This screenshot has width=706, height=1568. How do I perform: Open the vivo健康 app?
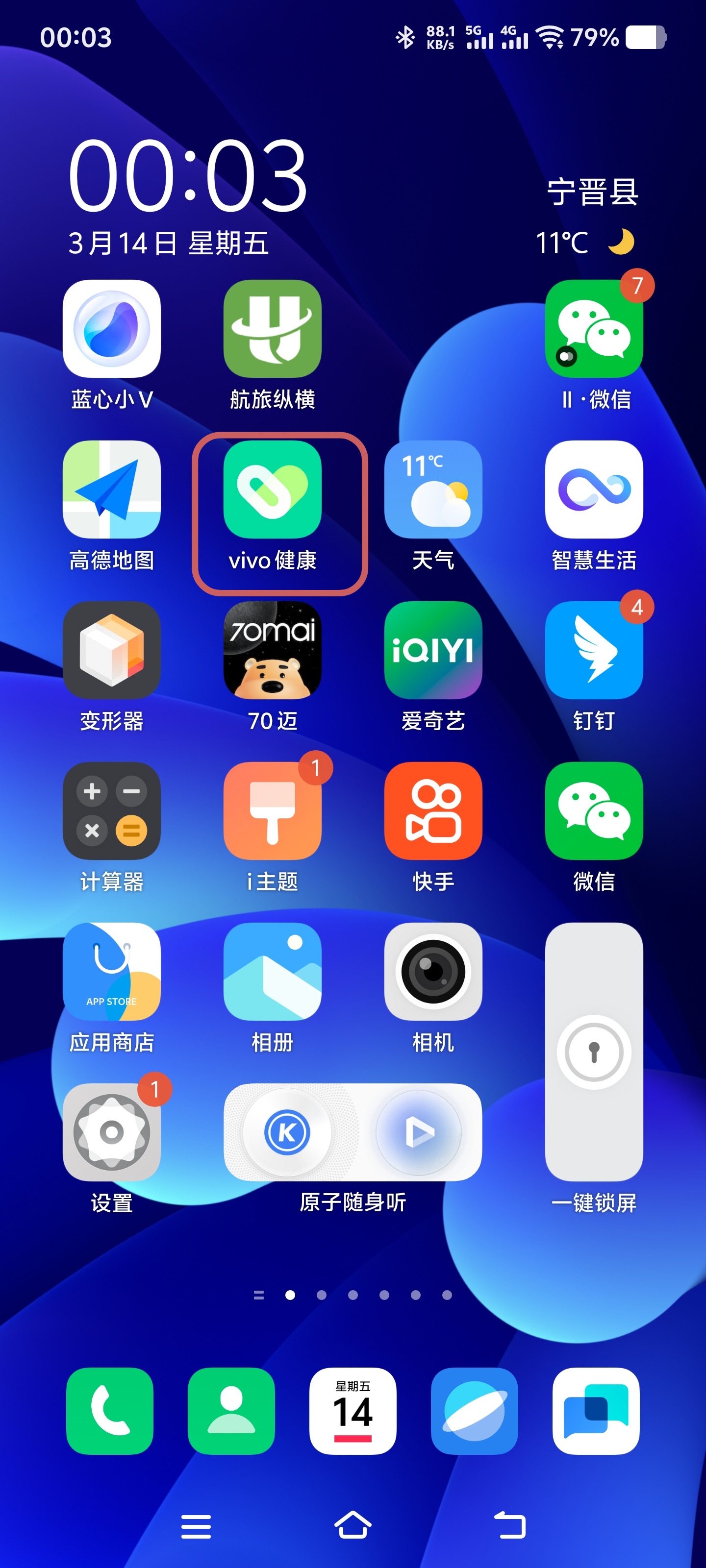pos(272,490)
